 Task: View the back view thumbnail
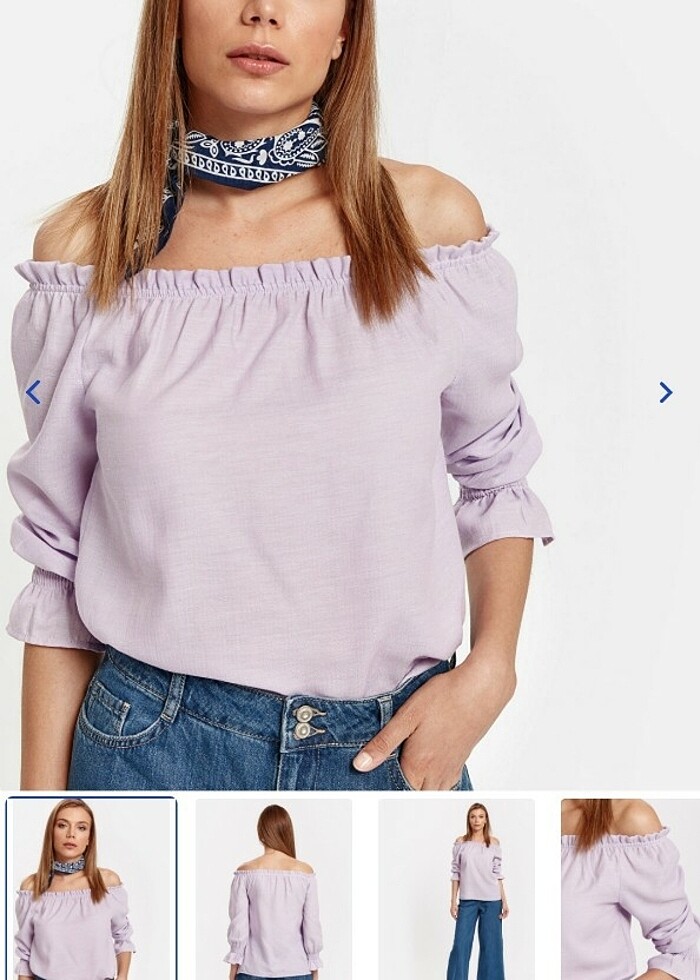(274, 888)
